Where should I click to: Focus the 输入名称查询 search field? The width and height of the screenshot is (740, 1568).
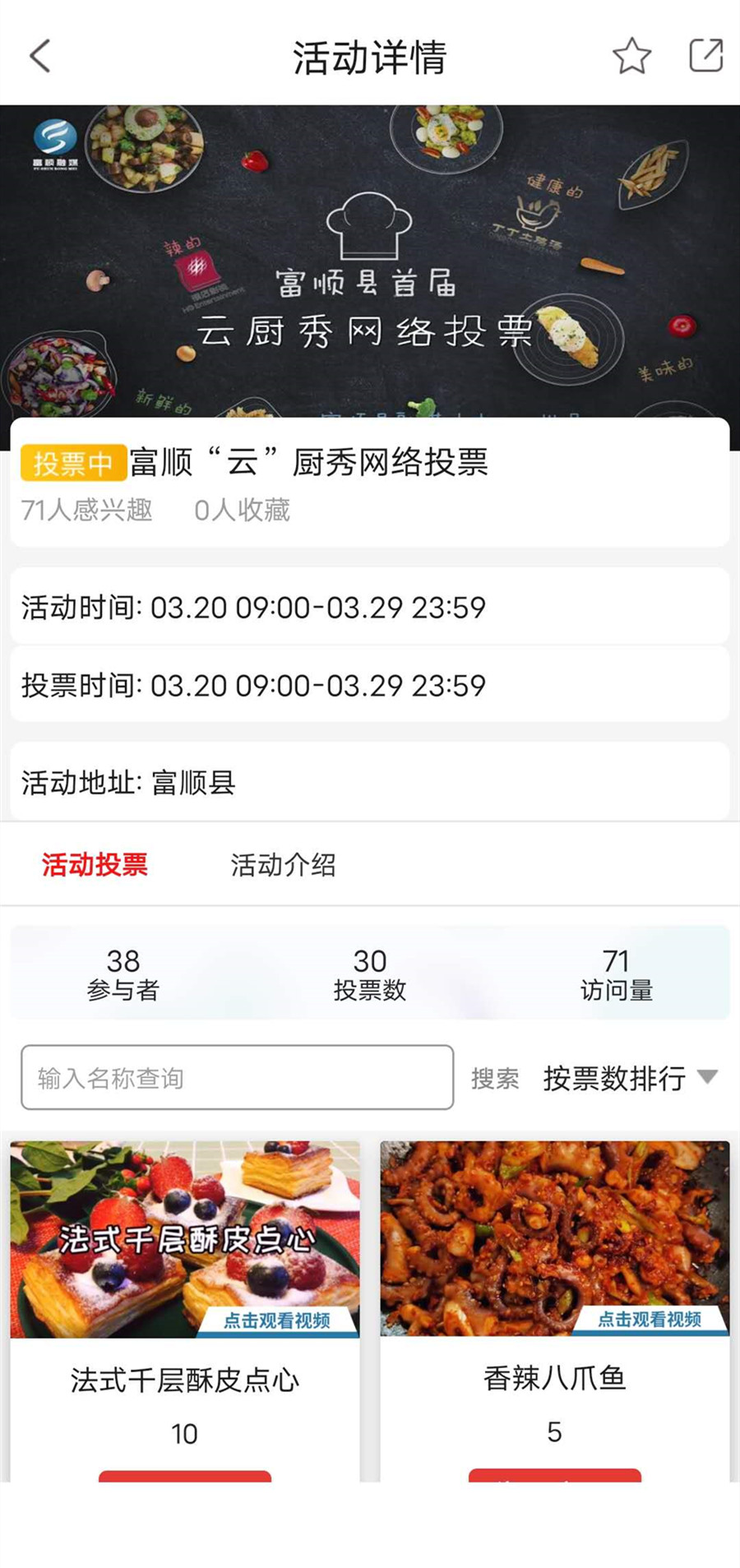[x=237, y=1077]
